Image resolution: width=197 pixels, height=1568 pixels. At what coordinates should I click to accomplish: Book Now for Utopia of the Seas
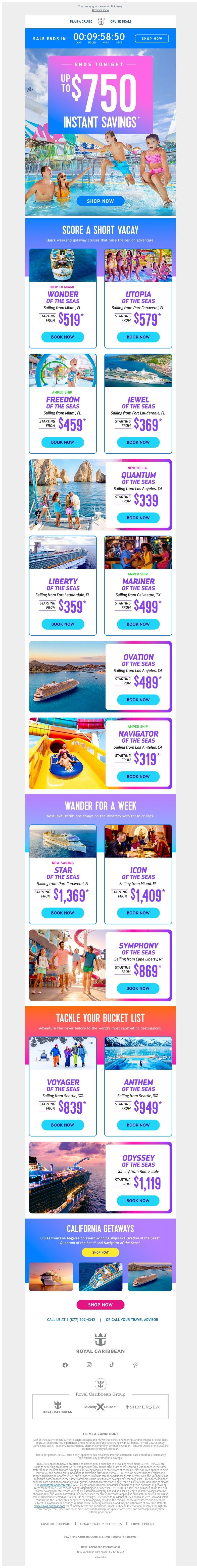138,337
